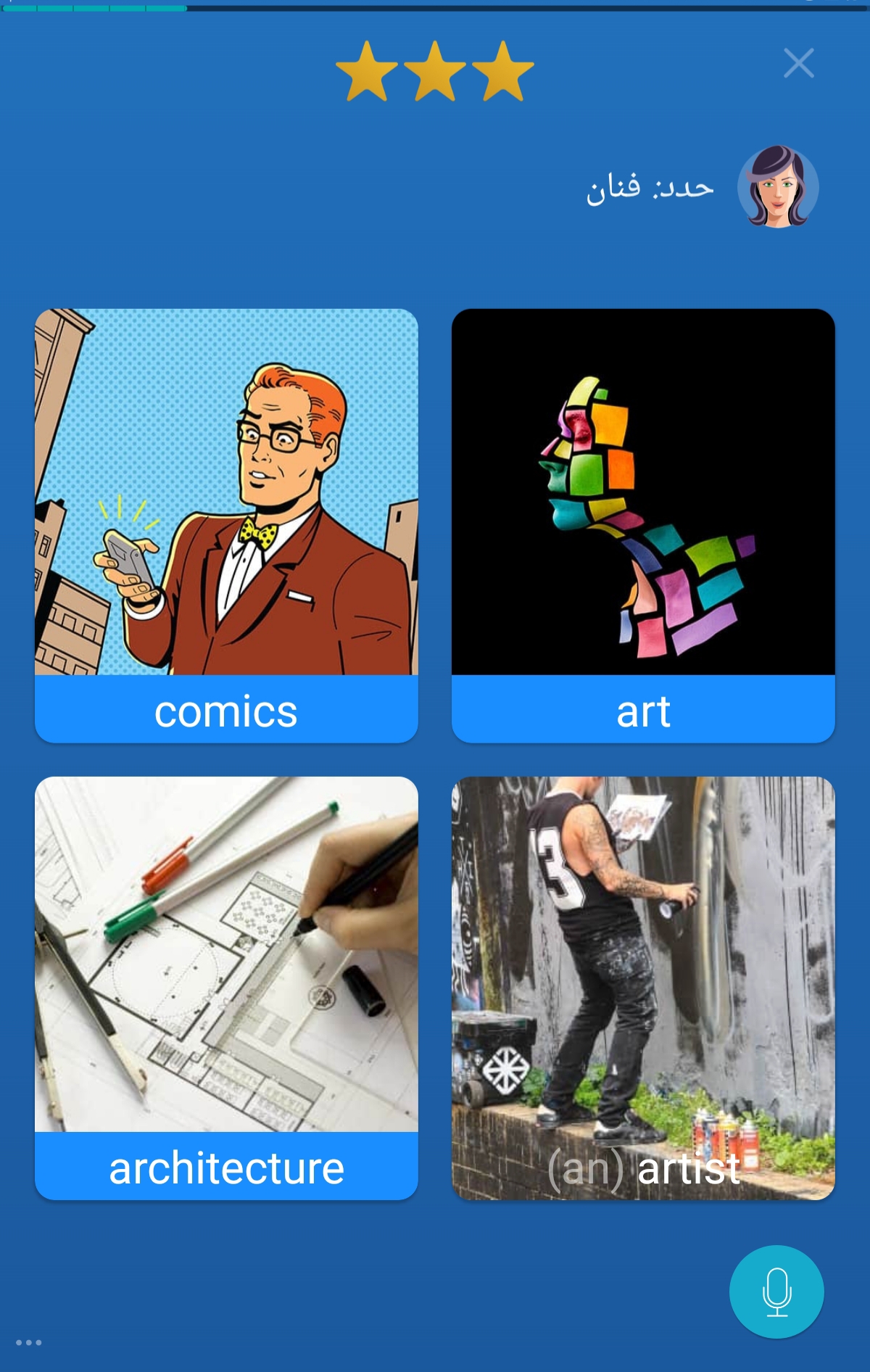Image resolution: width=870 pixels, height=1372 pixels.
Task: Tap the teacher avatar to hear the word
Action: 778,187
